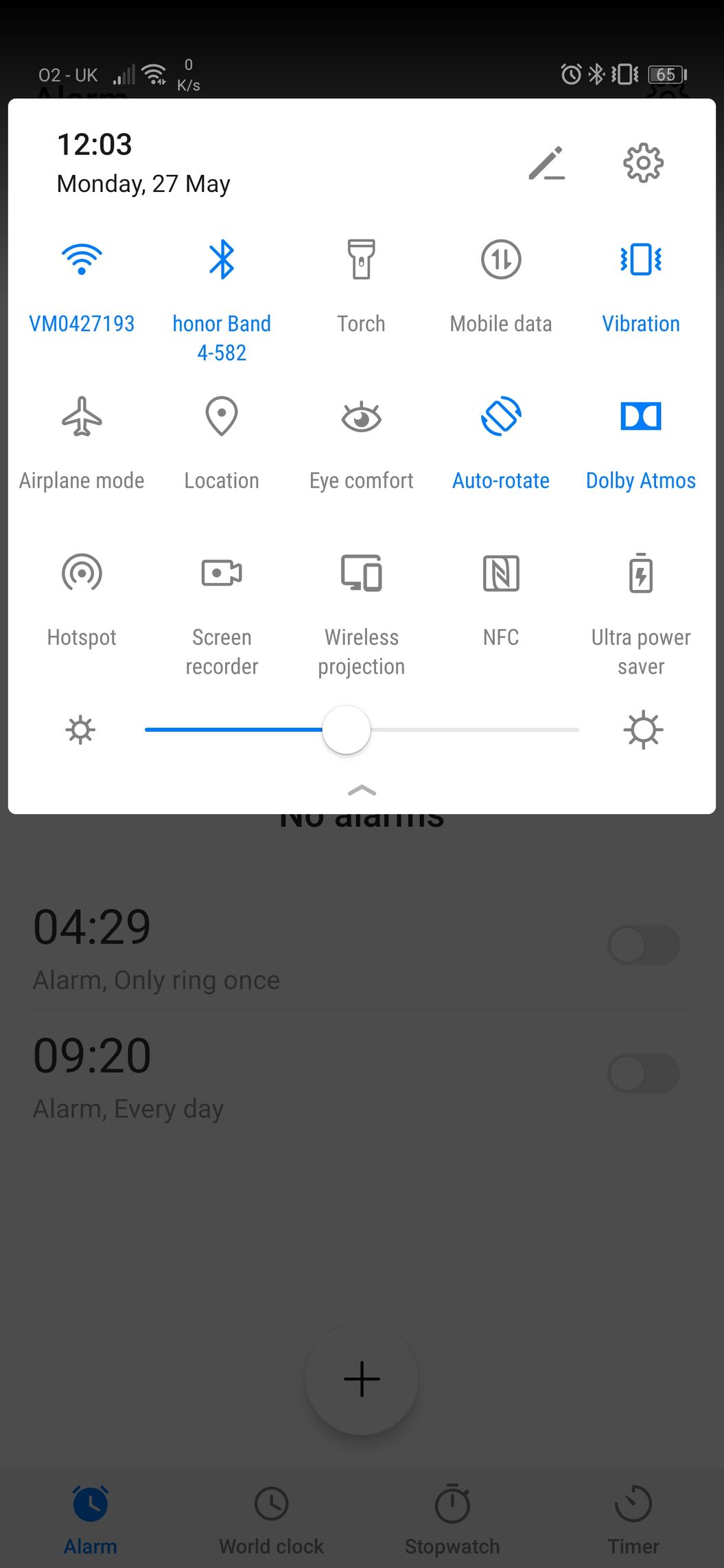
Task: Open system settings gear
Action: [x=643, y=163]
